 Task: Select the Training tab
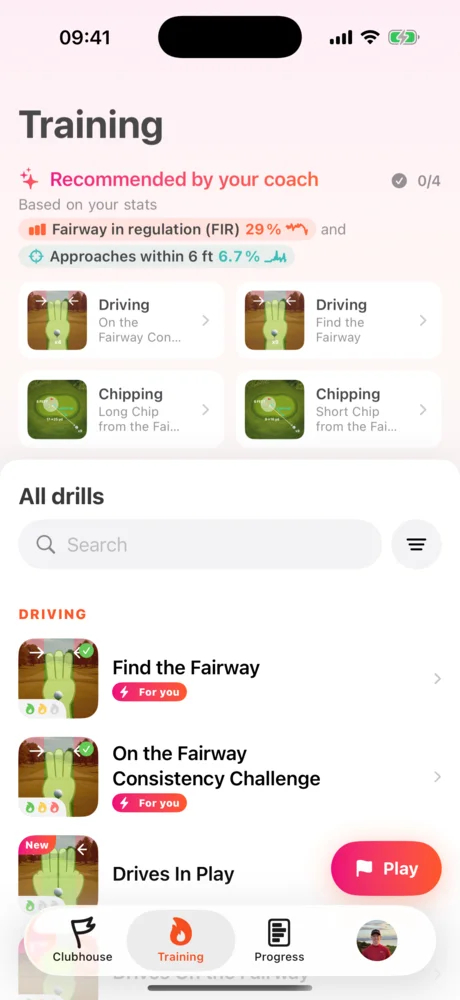tap(181, 941)
